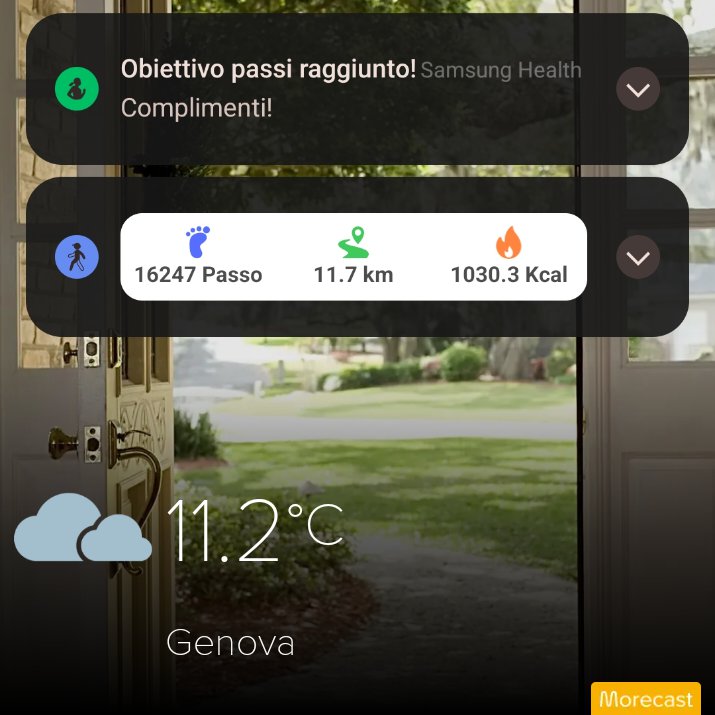Image resolution: width=715 pixels, height=715 pixels.
Task: Expand the step counter notification chevron
Action: click(637, 257)
